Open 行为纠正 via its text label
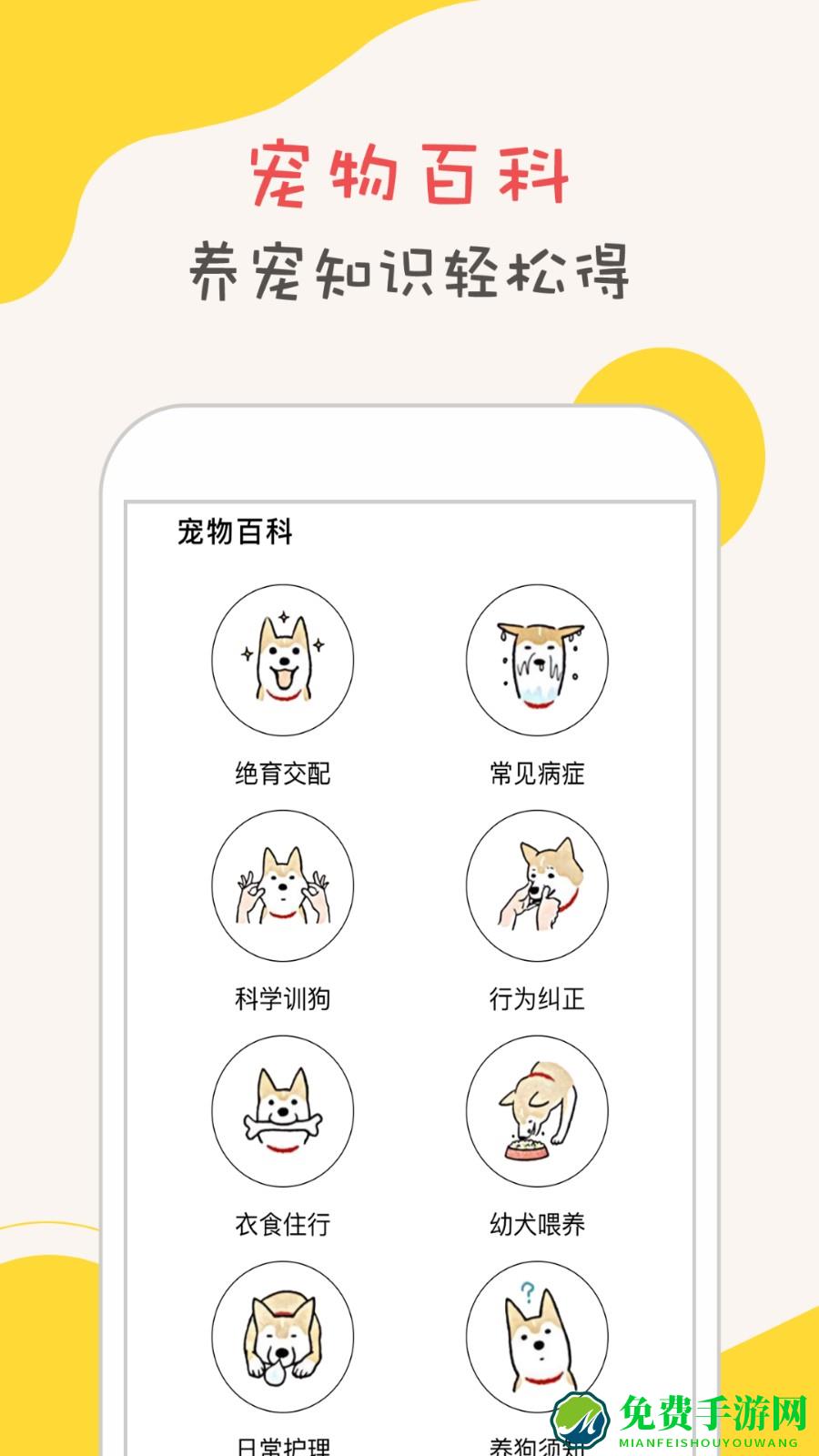The height and width of the screenshot is (1456, 819). pyautogui.click(x=537, y=998)
